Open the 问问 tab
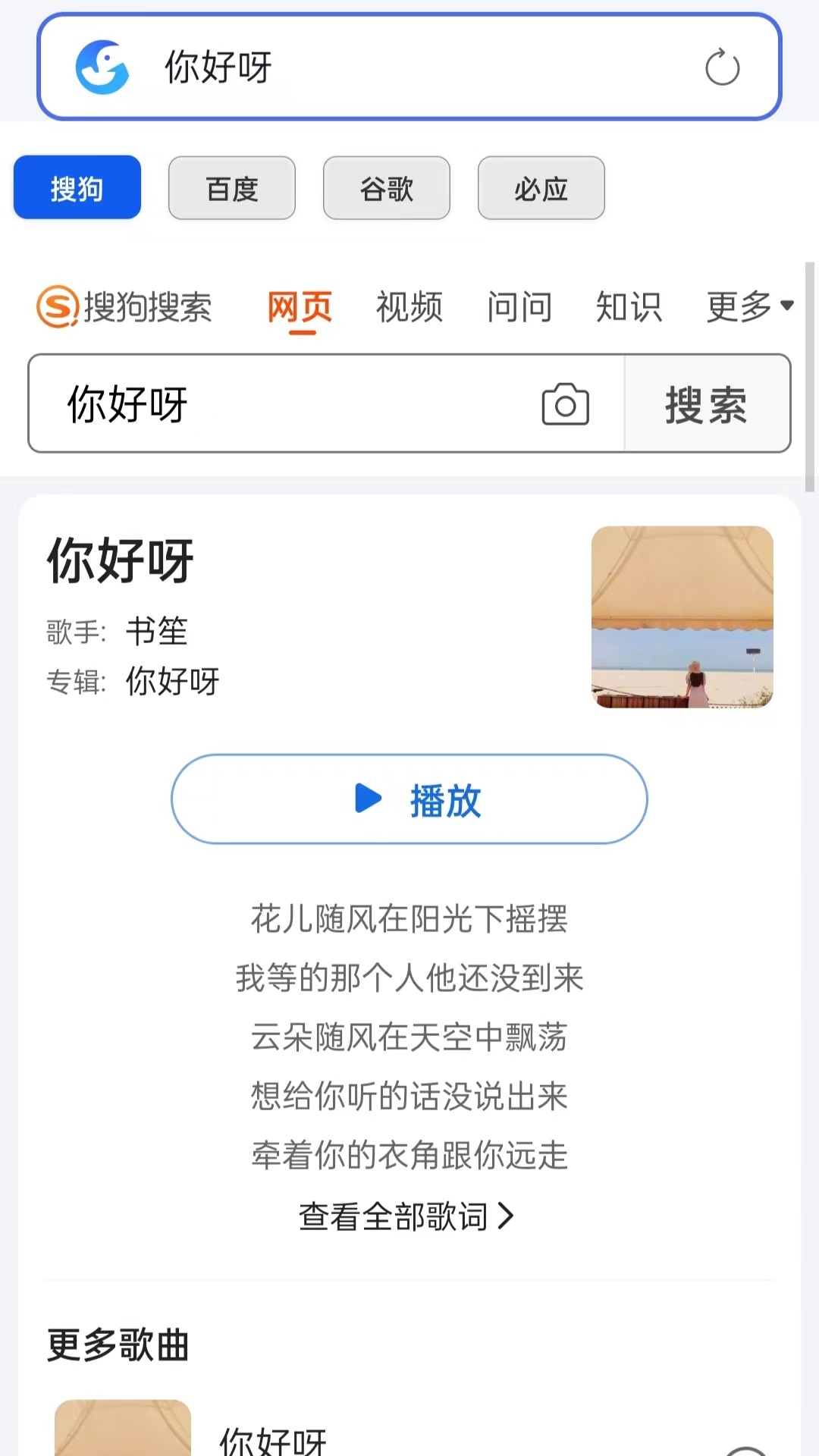Screen dimensions: 819x1456 (x=519, y=306)
